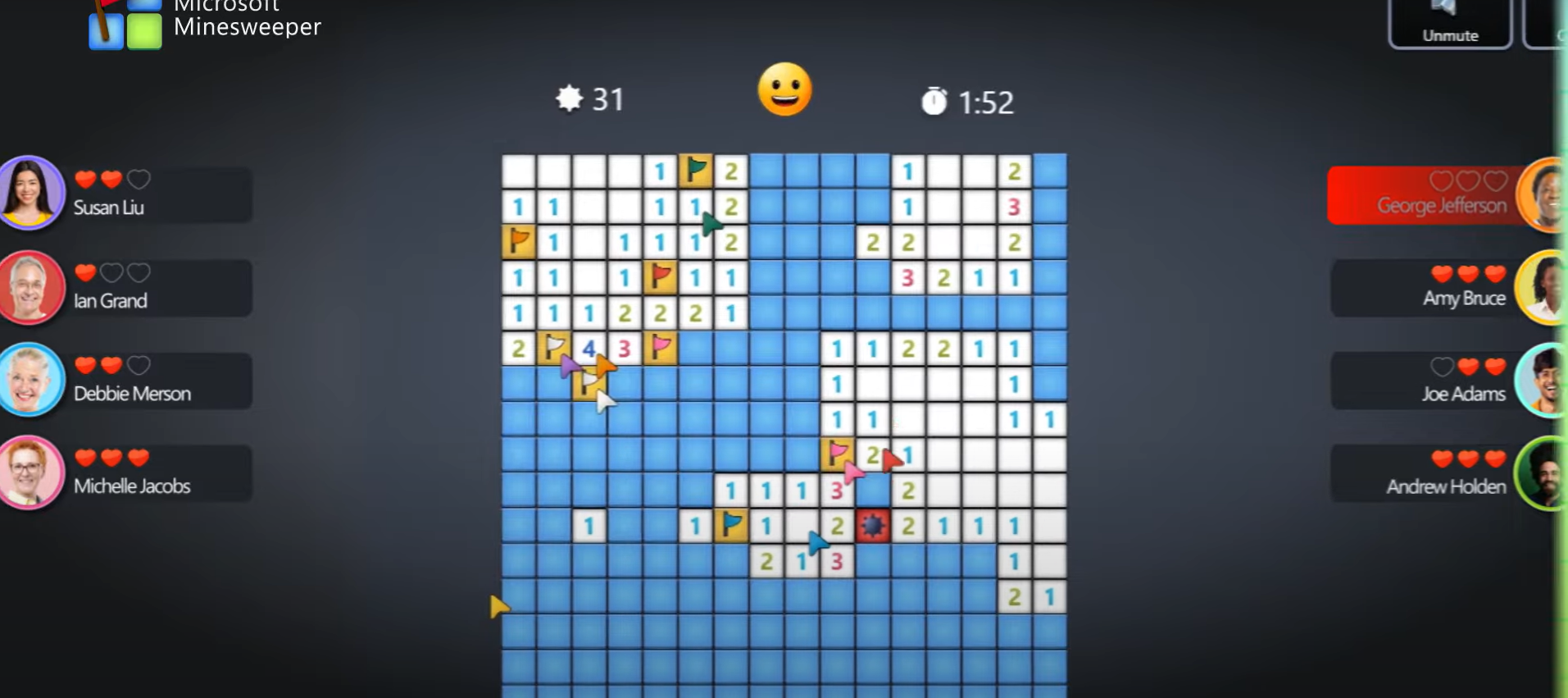View Joe Adams' player card
Screen dimensions: 1568x698
1425,381
